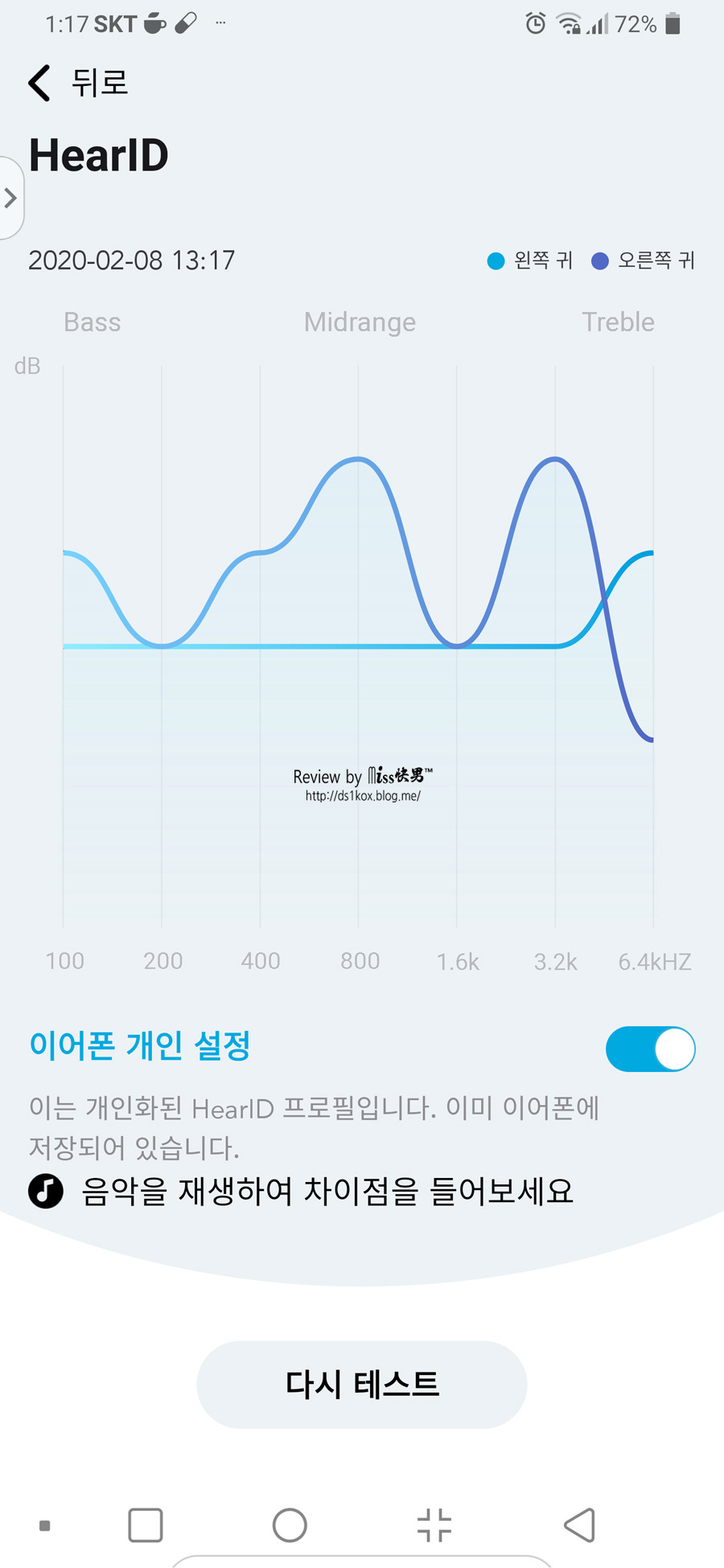Screen dimensions: 724x1568
Task: Tap the screen capture shortcut icon
Action: tap(434, 1525)
